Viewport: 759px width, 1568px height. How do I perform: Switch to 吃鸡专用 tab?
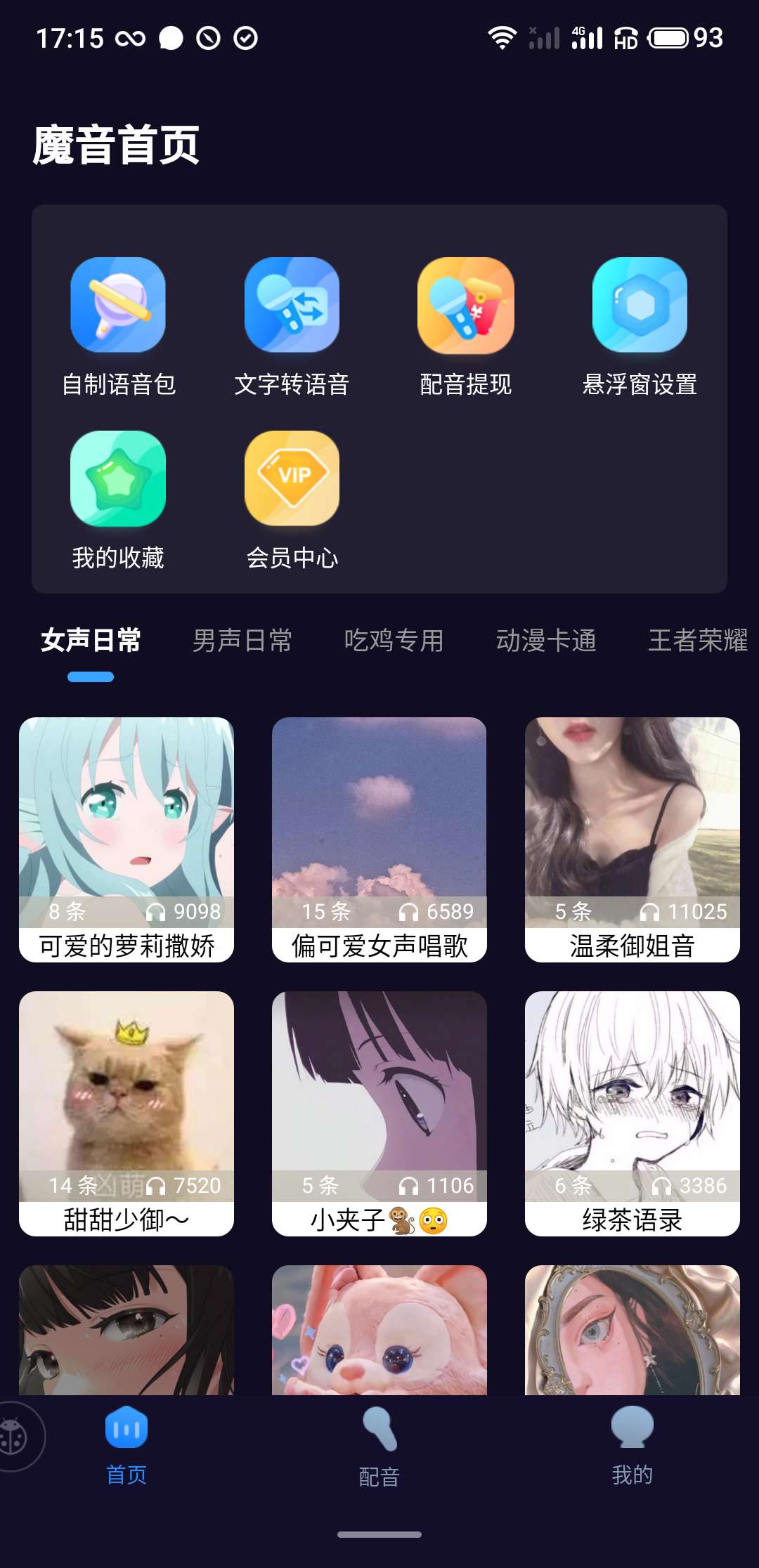point(394,640)
